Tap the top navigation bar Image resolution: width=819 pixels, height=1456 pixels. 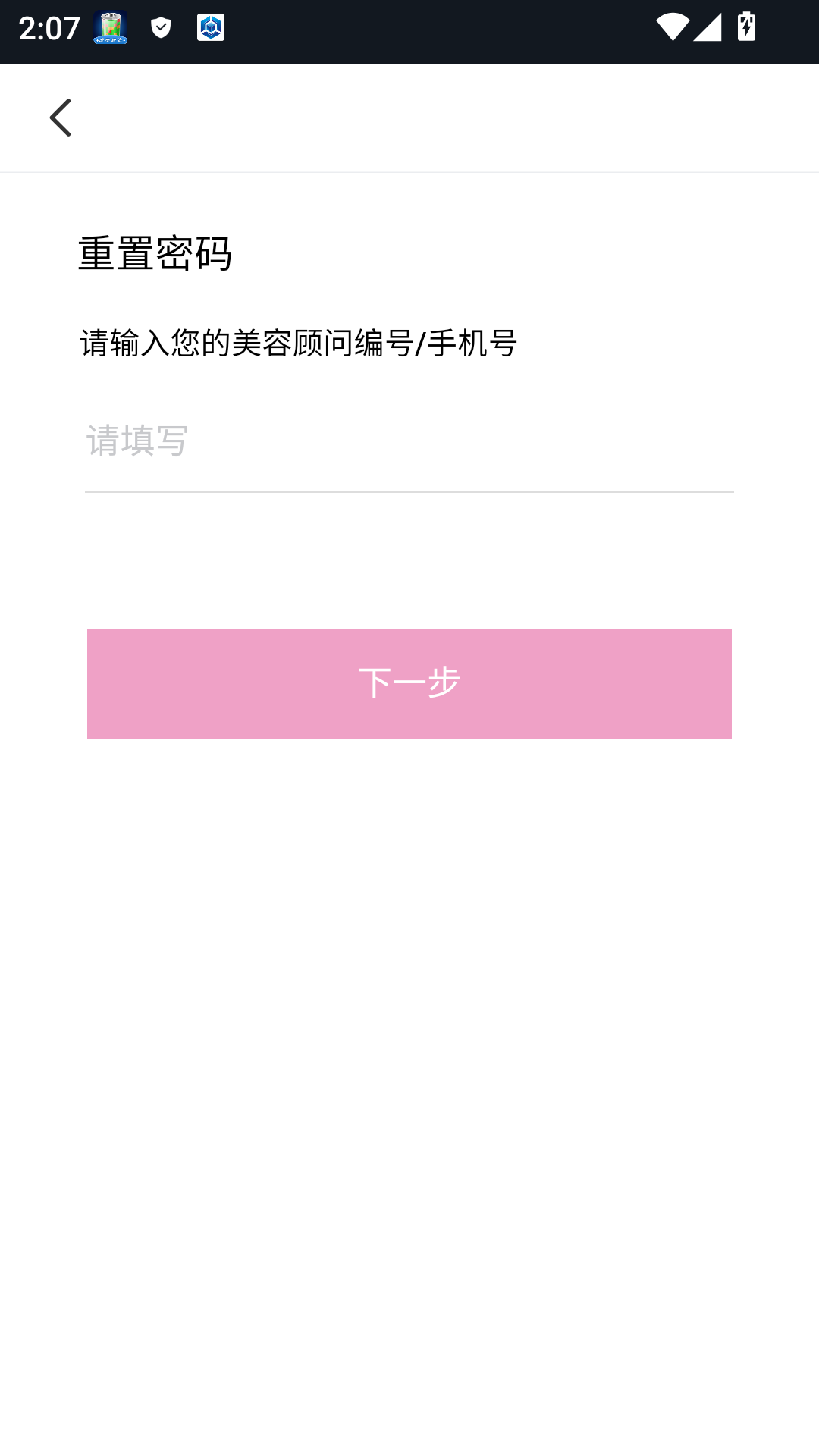pos(409,116)
